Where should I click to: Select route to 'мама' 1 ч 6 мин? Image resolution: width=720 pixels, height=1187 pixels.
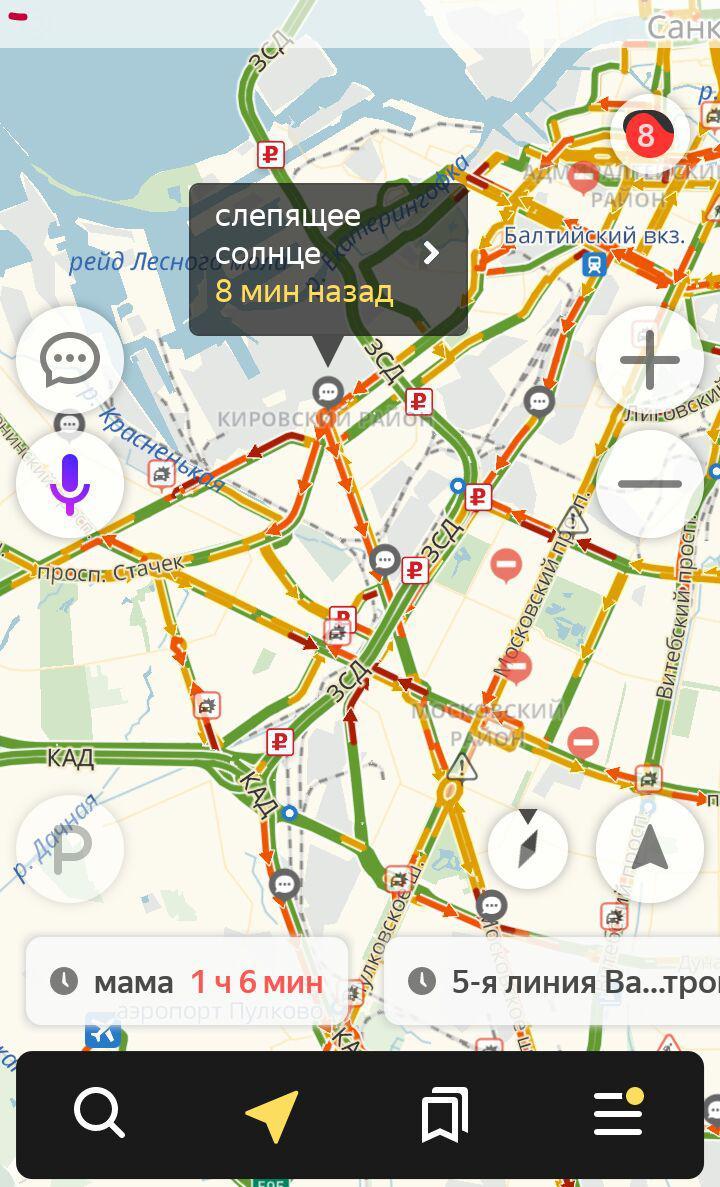pyautogui.click(x=187, y=982)
